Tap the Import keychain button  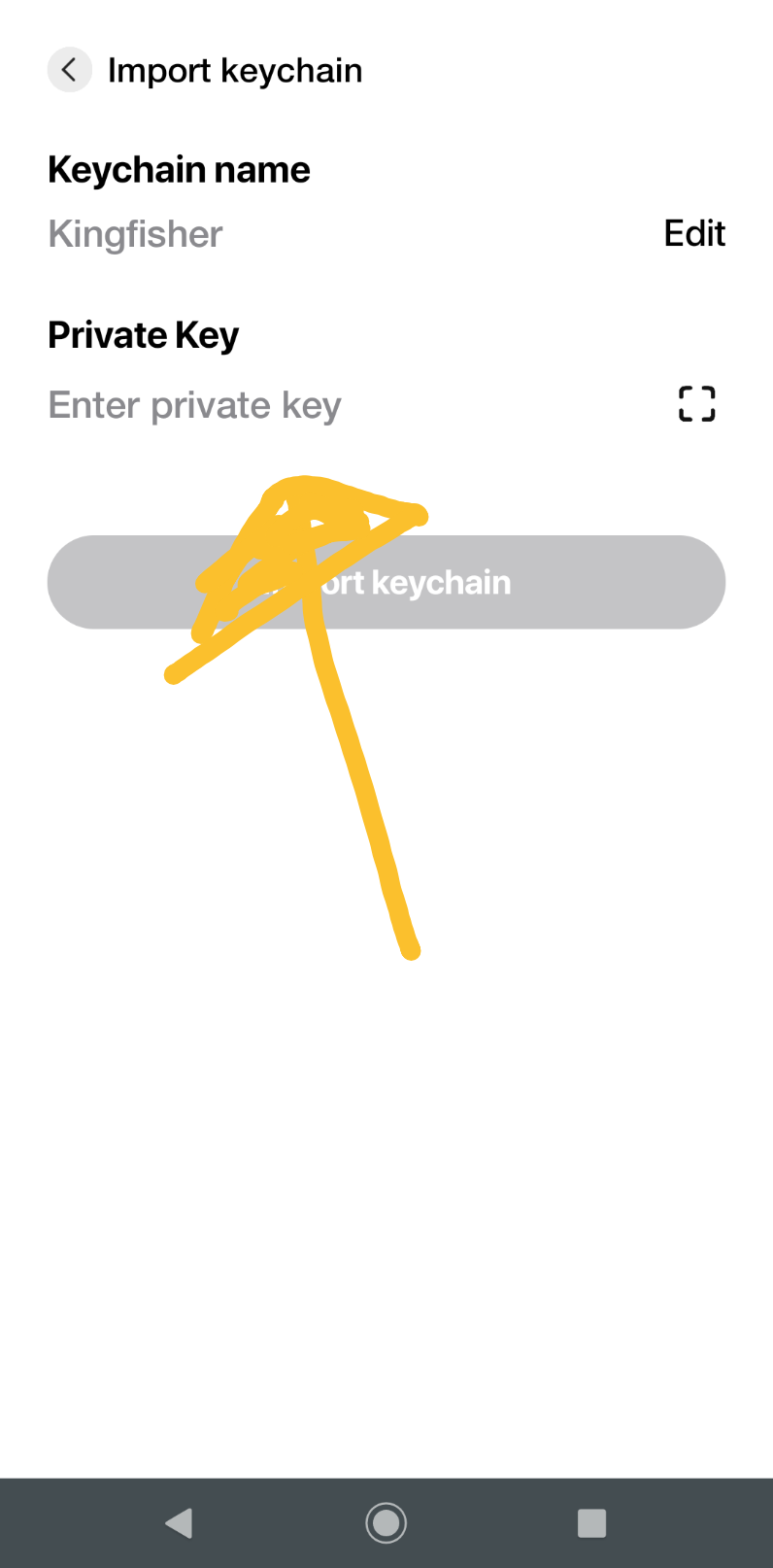[386, 582]
